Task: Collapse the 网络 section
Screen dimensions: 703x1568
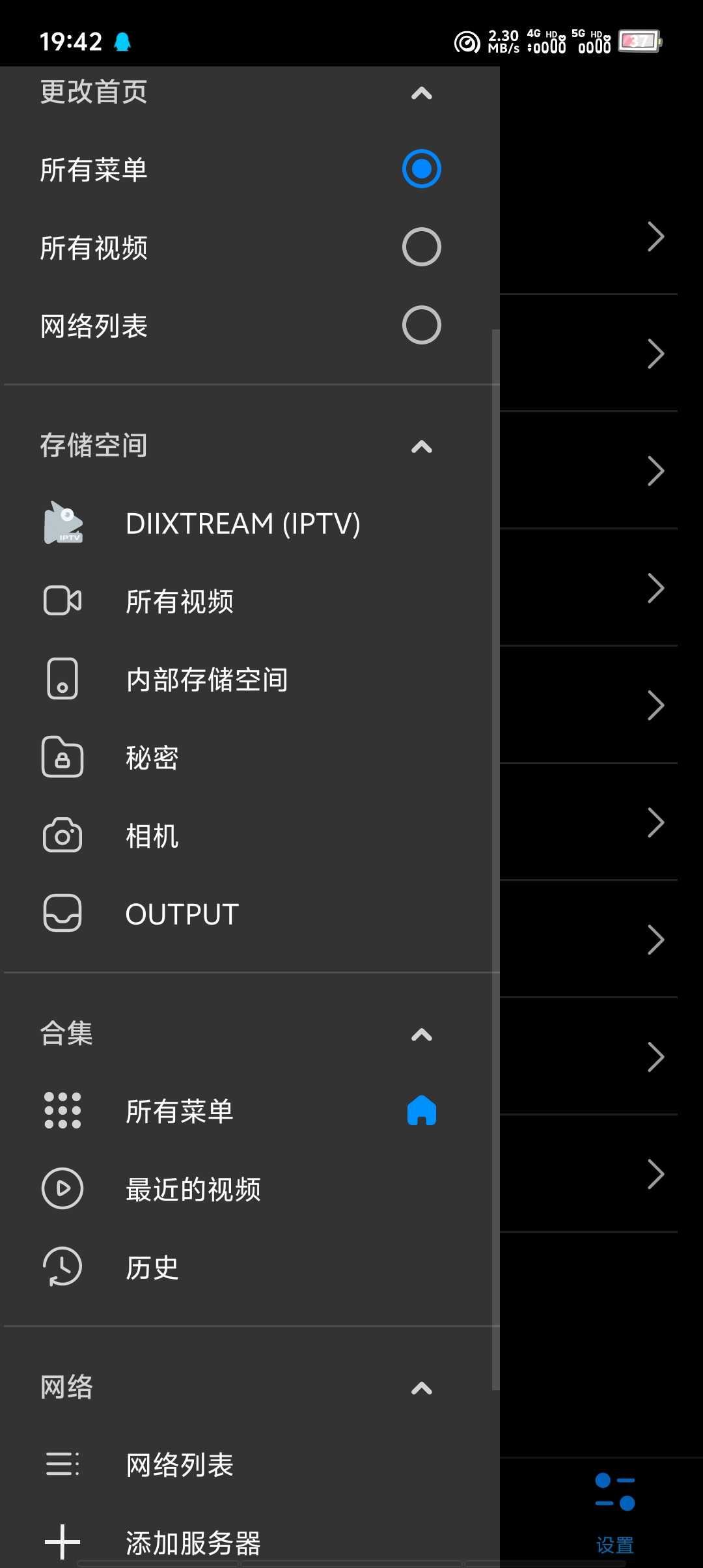Action: [421, 1388]
